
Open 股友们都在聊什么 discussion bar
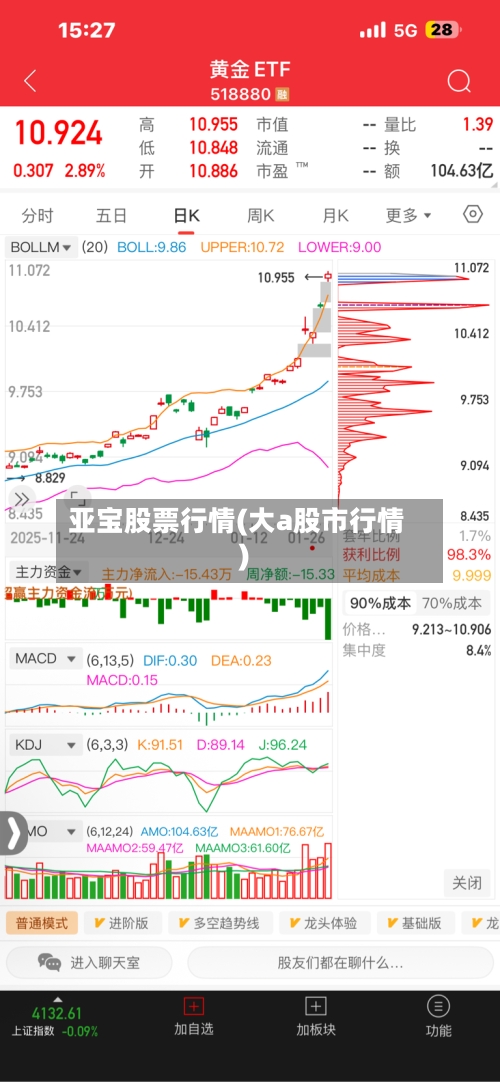(x=340, y=963)
